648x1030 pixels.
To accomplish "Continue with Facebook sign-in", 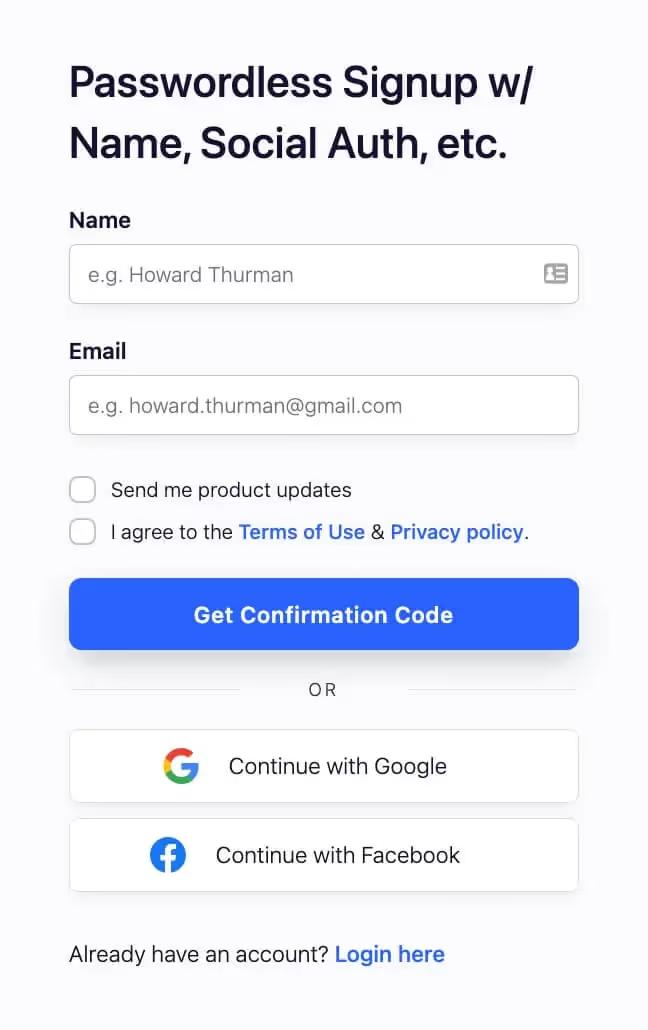I will pos(323,855).
